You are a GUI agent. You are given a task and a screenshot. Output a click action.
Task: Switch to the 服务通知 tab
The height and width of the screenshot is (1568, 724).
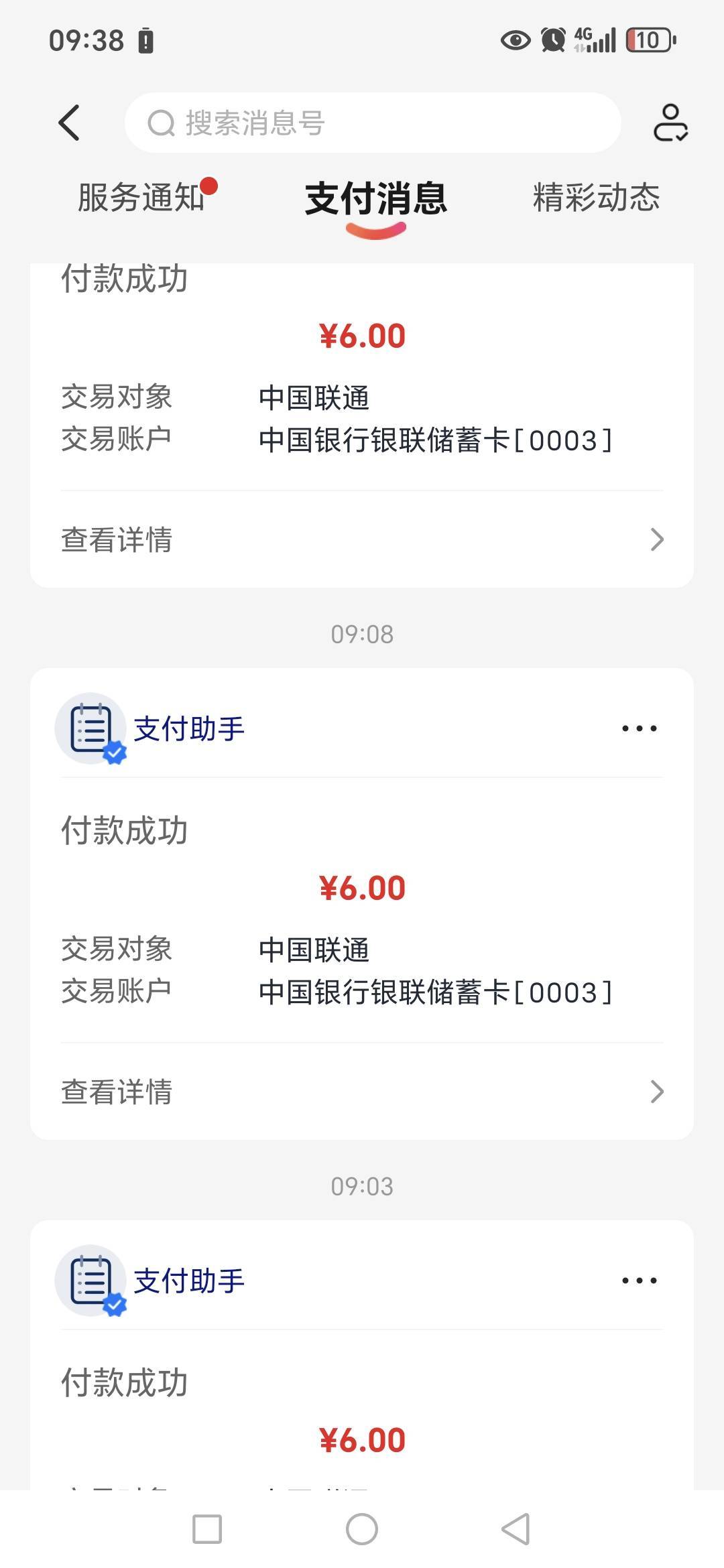[x=142, y=198]
